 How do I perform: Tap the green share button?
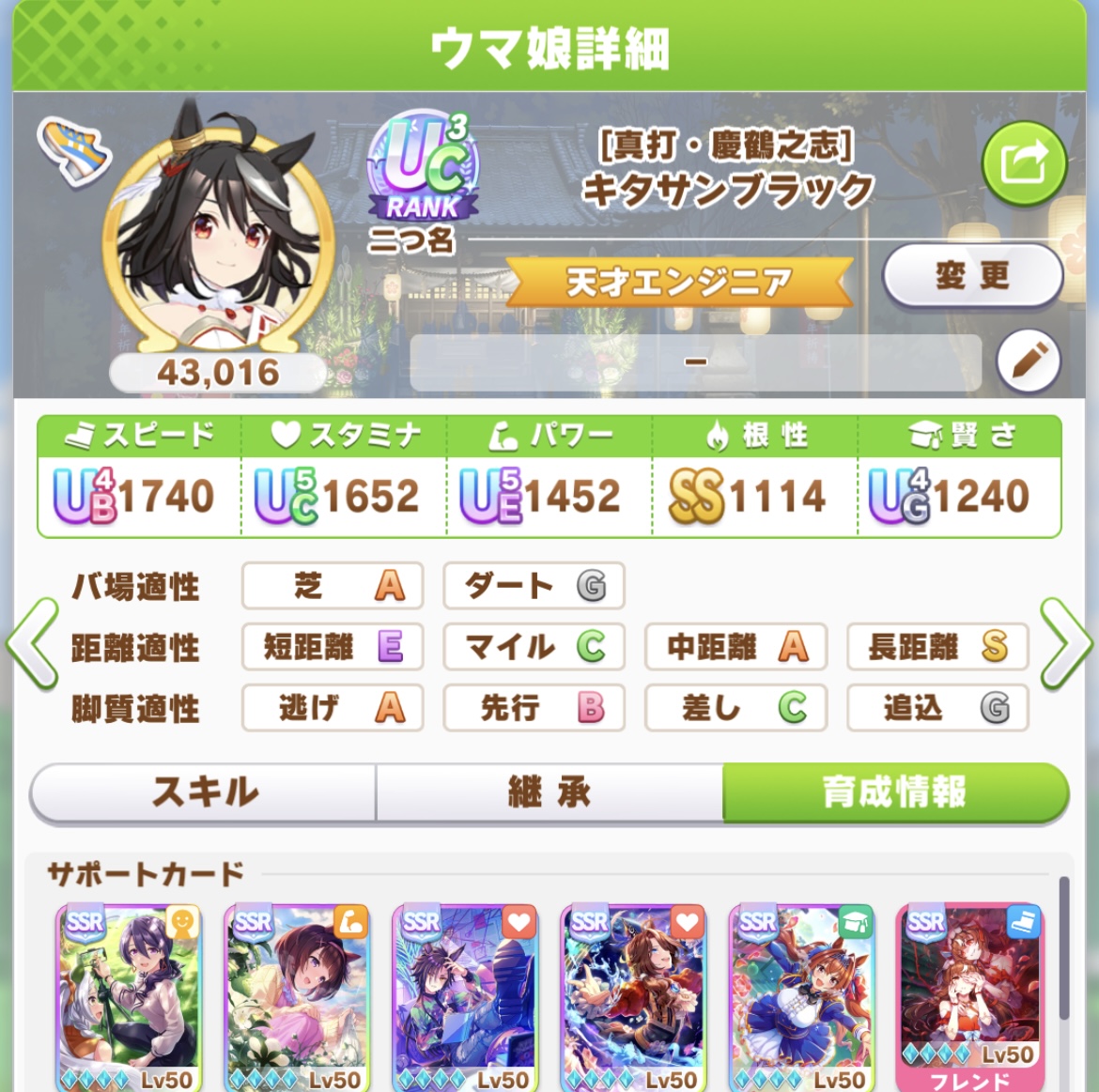coord(1024,163)
